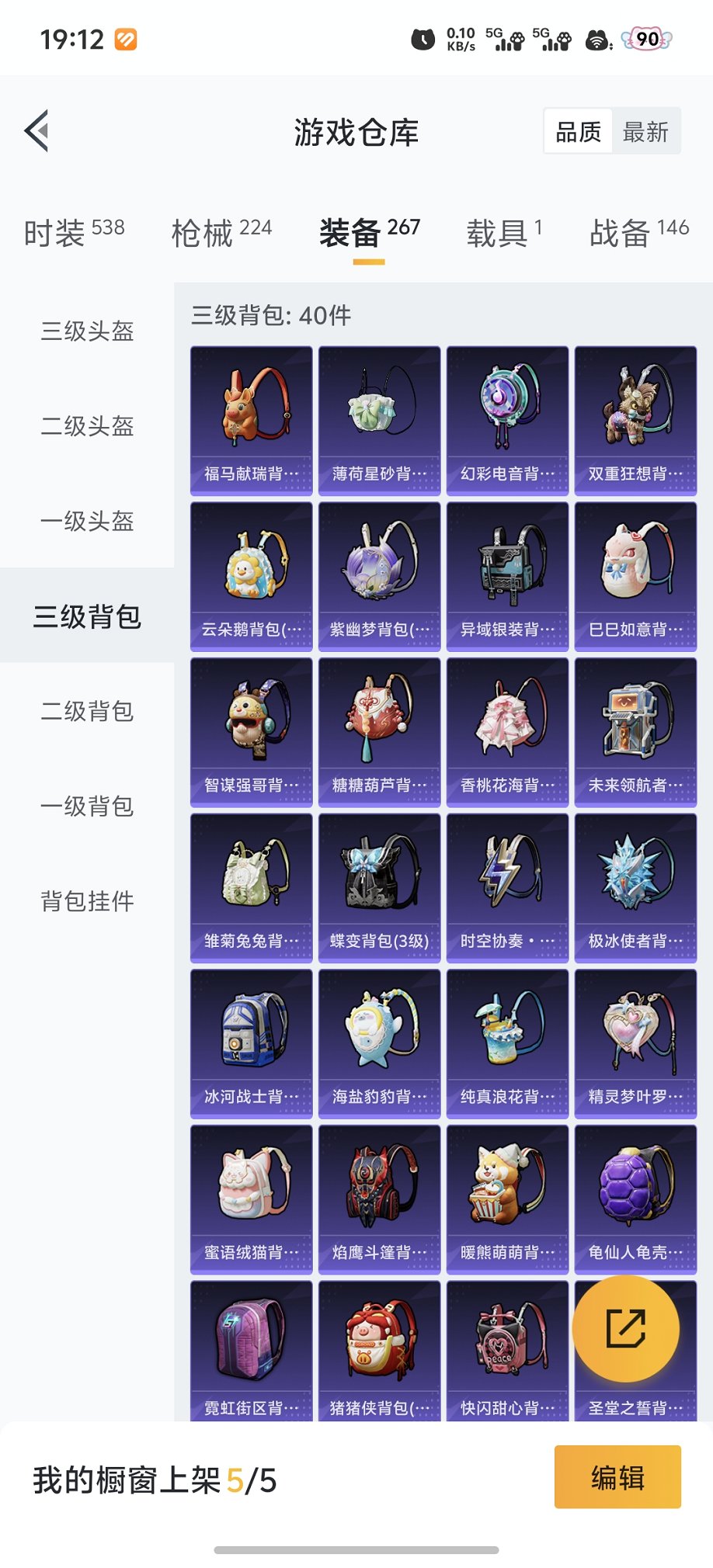Tap the 未来领航者 robot backpack icon
This screenshot has width=713, height=1568.
pos(635,718)
